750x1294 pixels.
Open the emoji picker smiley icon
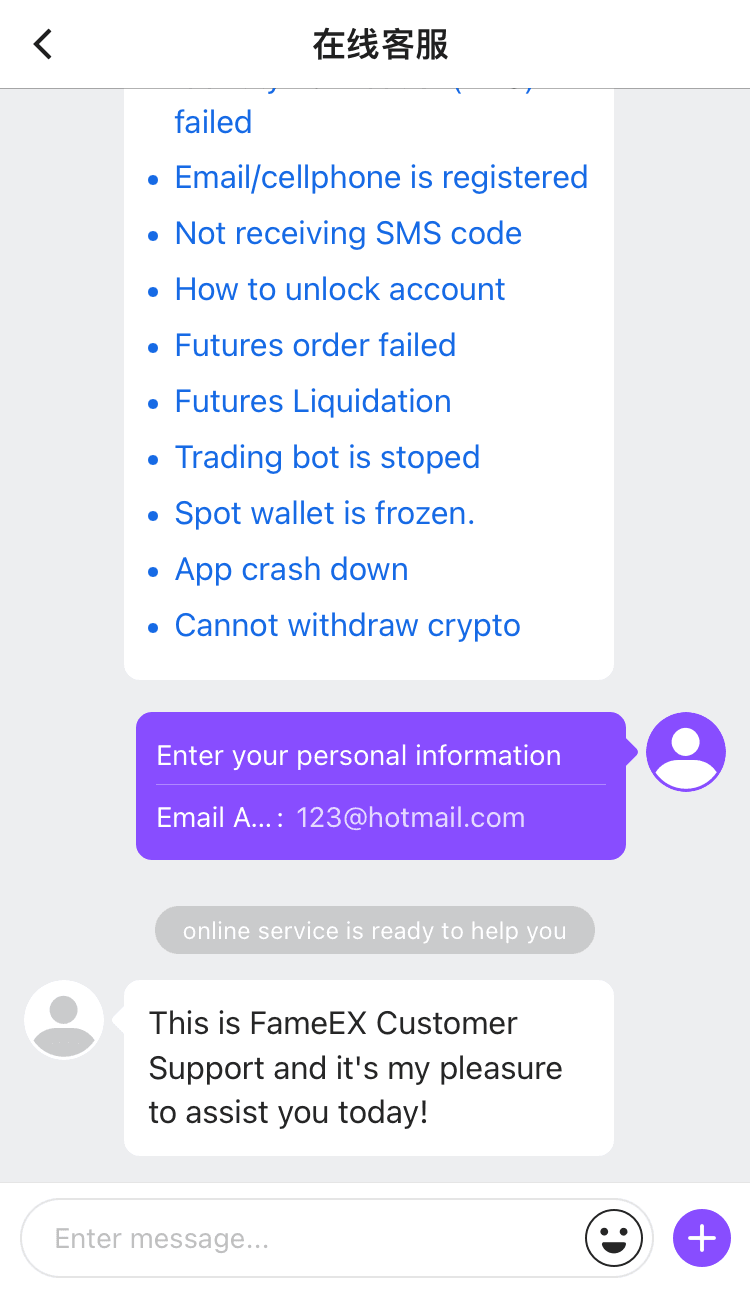click(x=613, y=1239)
